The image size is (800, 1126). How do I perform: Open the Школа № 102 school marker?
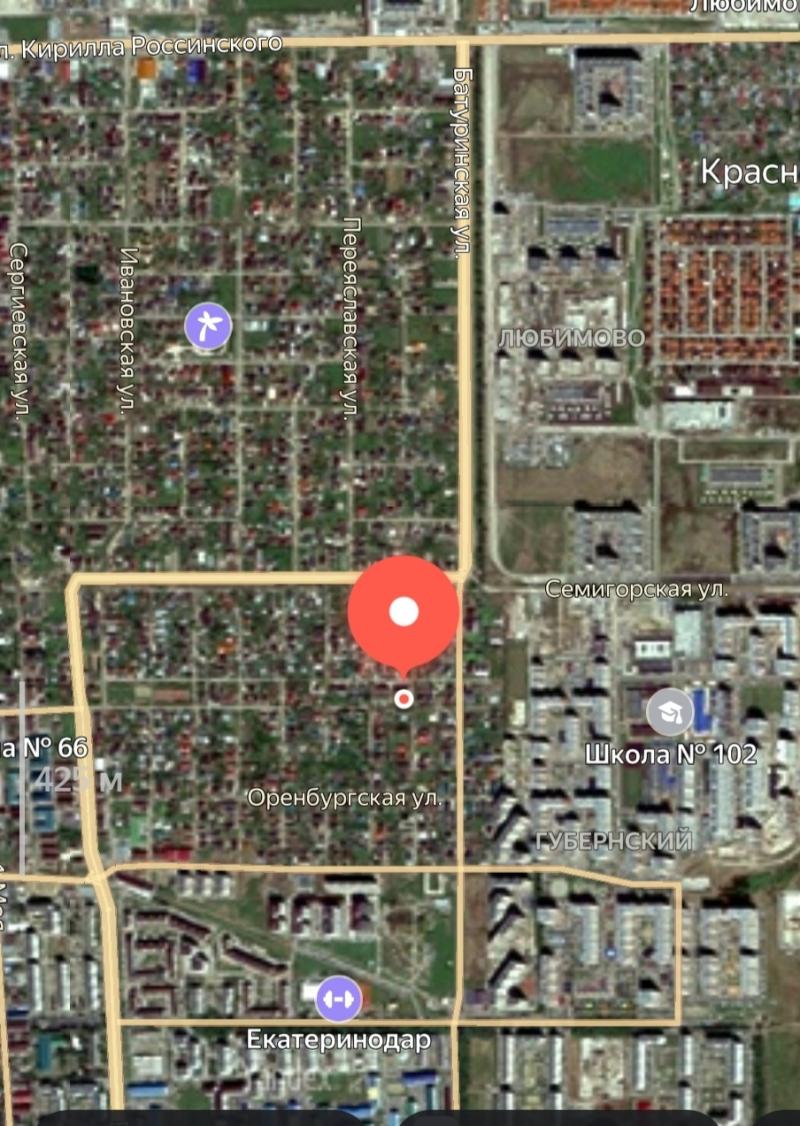(x=670, y=713)
